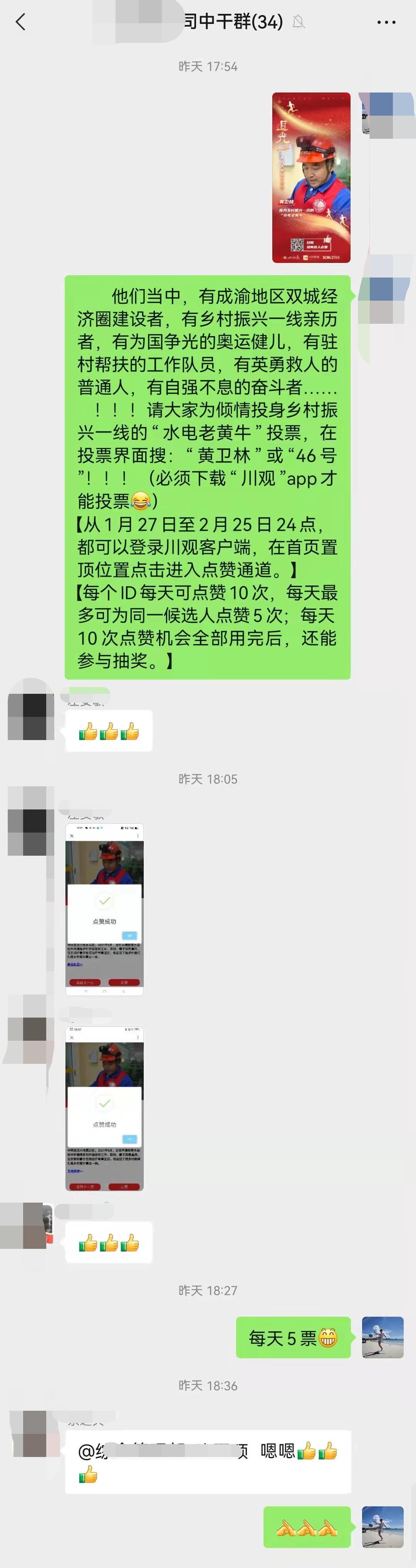Viewport: 416px width, 1568px height.
Task: Open the beach avatar next to 每天5票
Action: click(382, 1337)
